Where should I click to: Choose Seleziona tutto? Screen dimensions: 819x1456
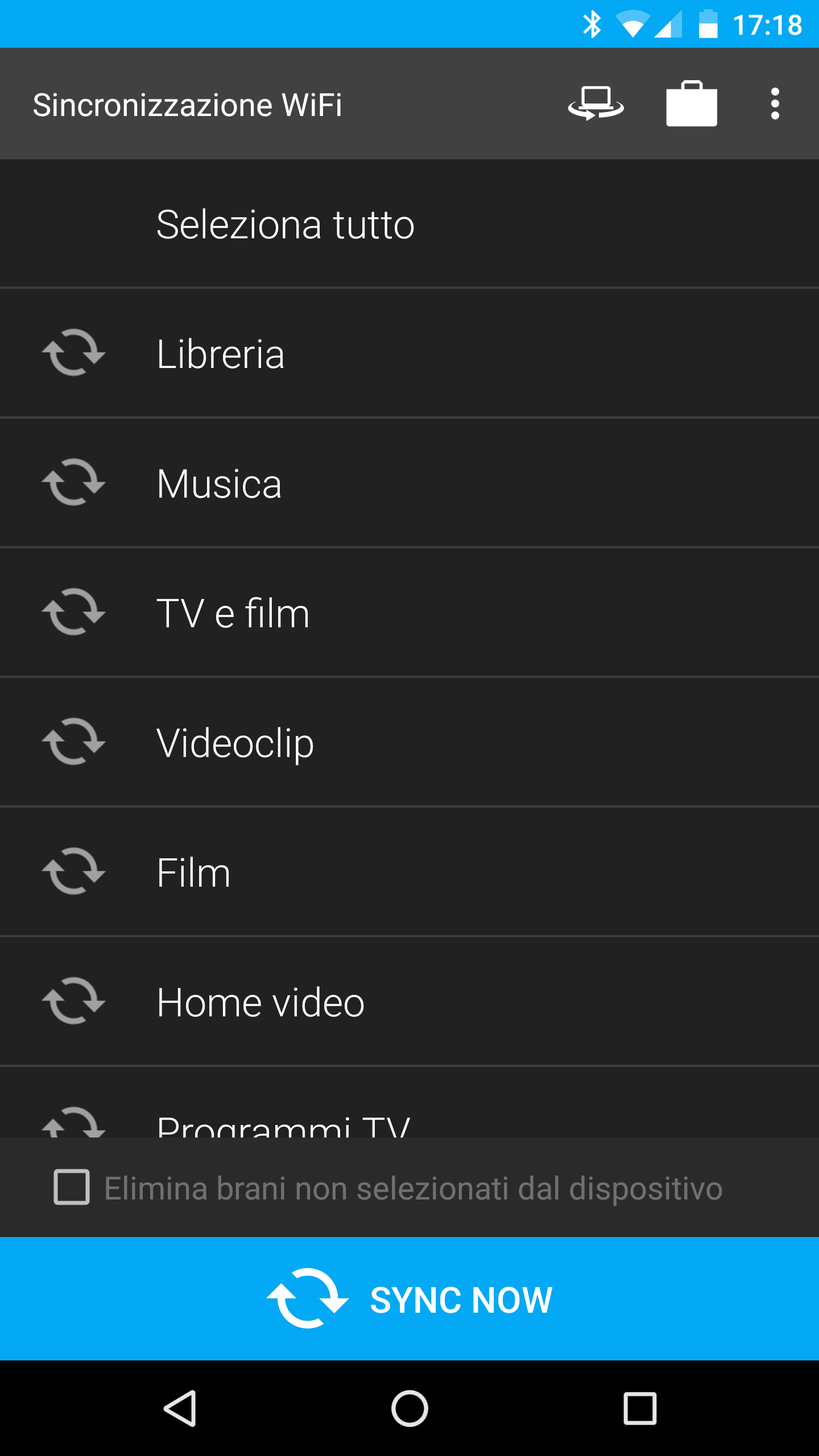tap(409, 224)
